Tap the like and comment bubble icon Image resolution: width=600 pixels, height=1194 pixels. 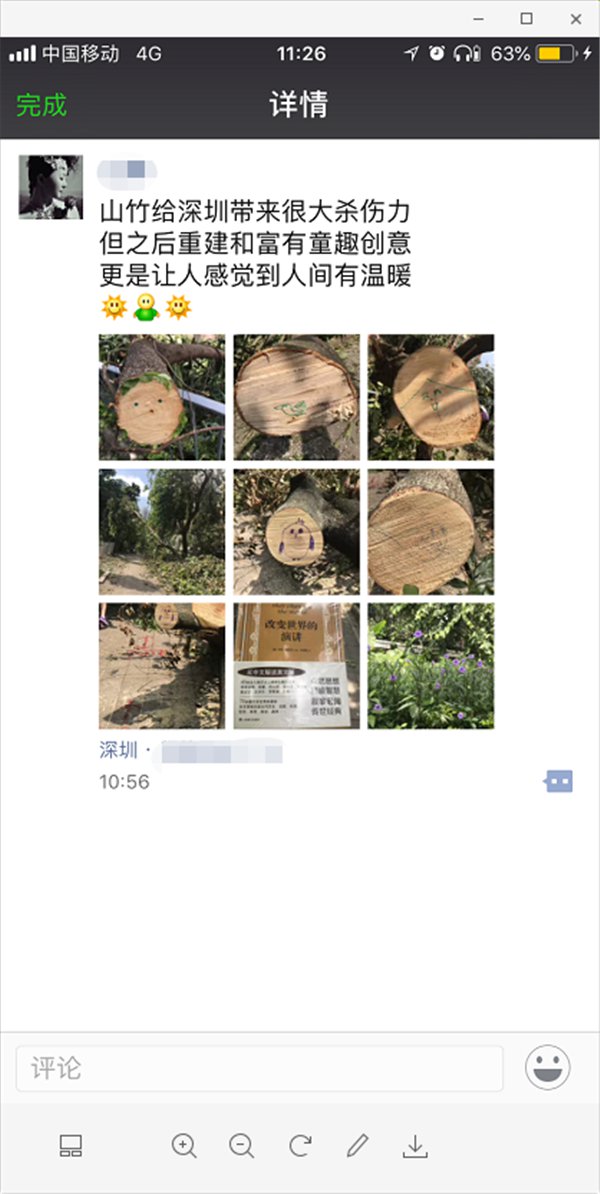click(x=559, y=781)
